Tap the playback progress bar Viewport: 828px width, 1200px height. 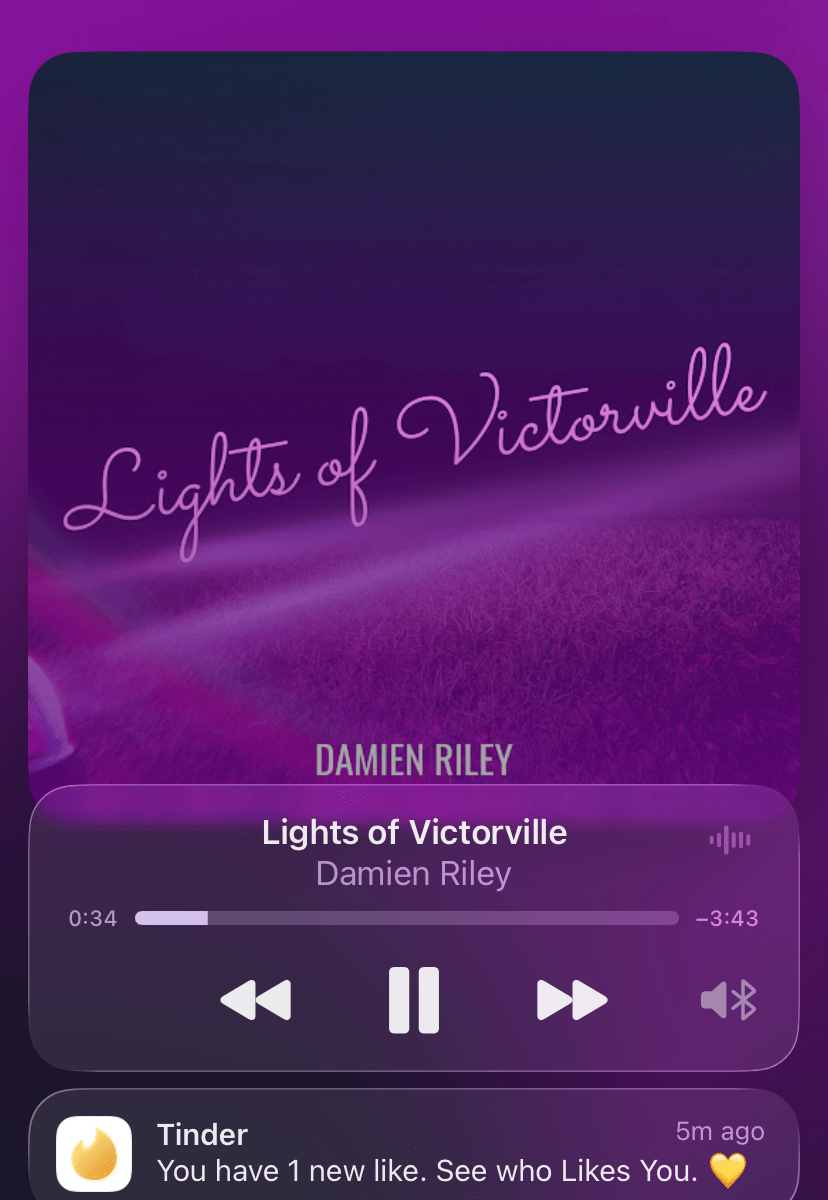(x=406, y=918)
